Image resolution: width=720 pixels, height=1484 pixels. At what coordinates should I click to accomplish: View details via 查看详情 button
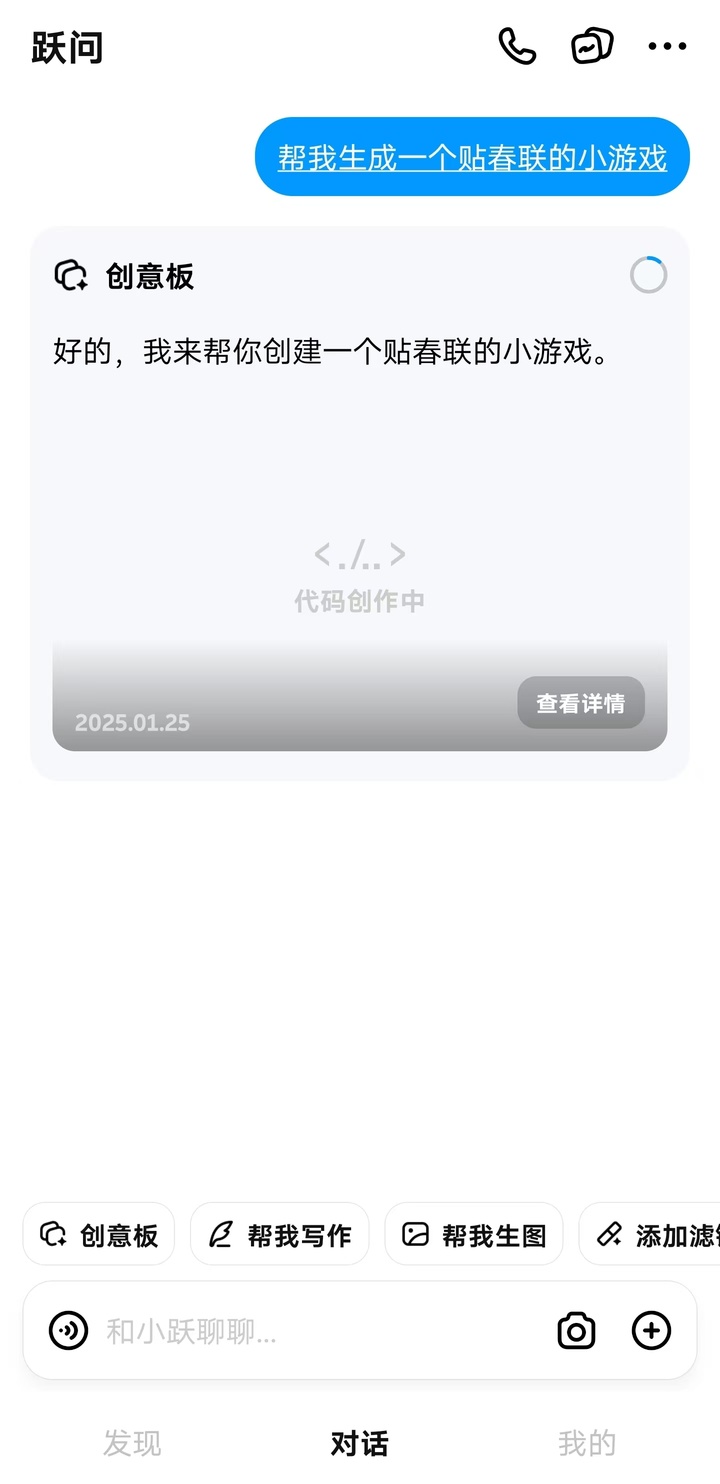pyautogui.click(x=580, y=703)
